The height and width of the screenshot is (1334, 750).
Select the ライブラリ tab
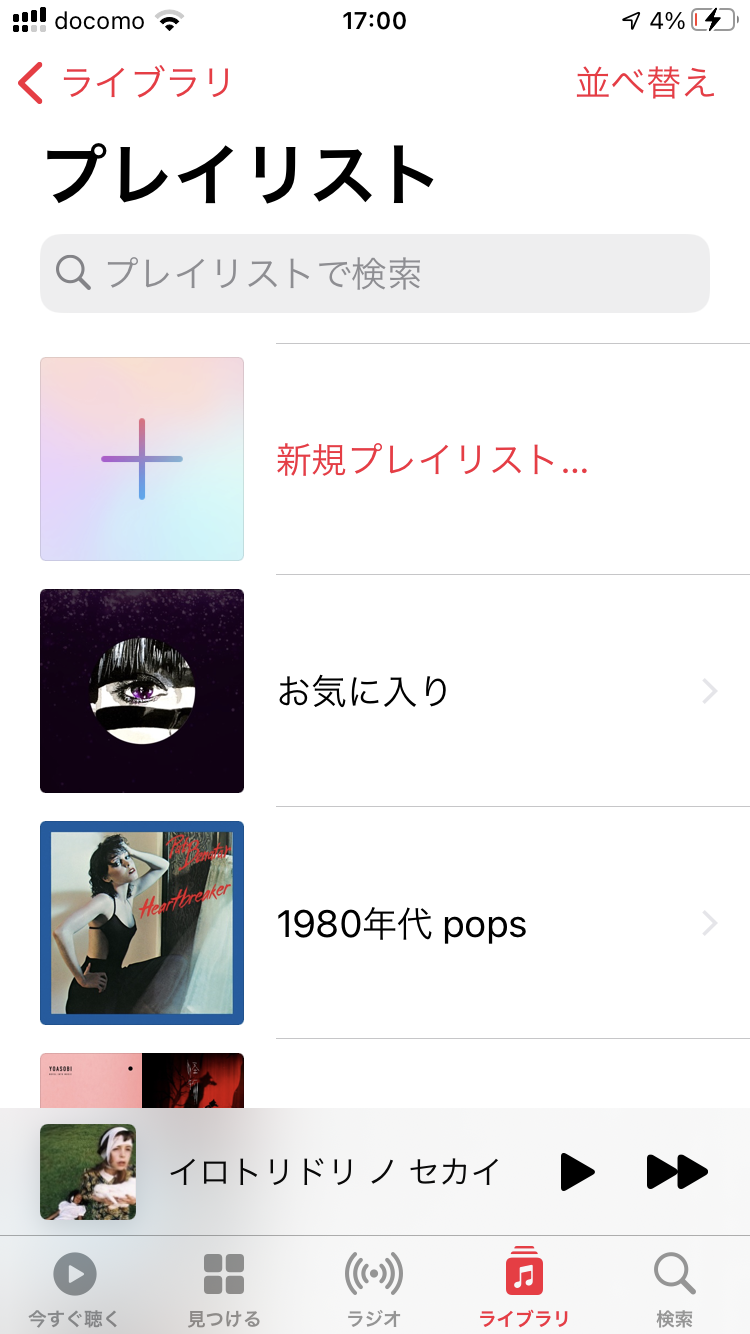524,1289
